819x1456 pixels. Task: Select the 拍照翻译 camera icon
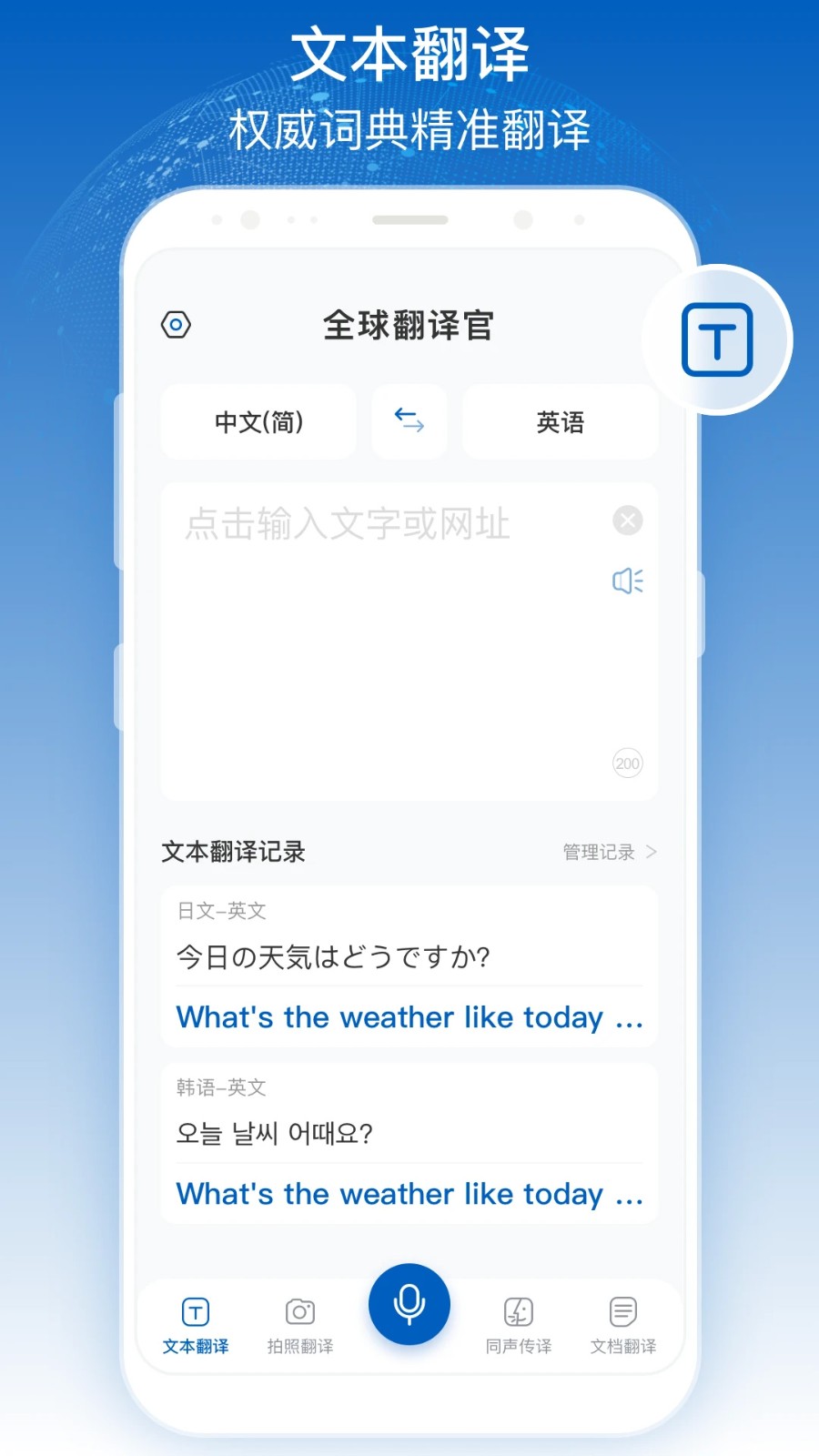300,1310
